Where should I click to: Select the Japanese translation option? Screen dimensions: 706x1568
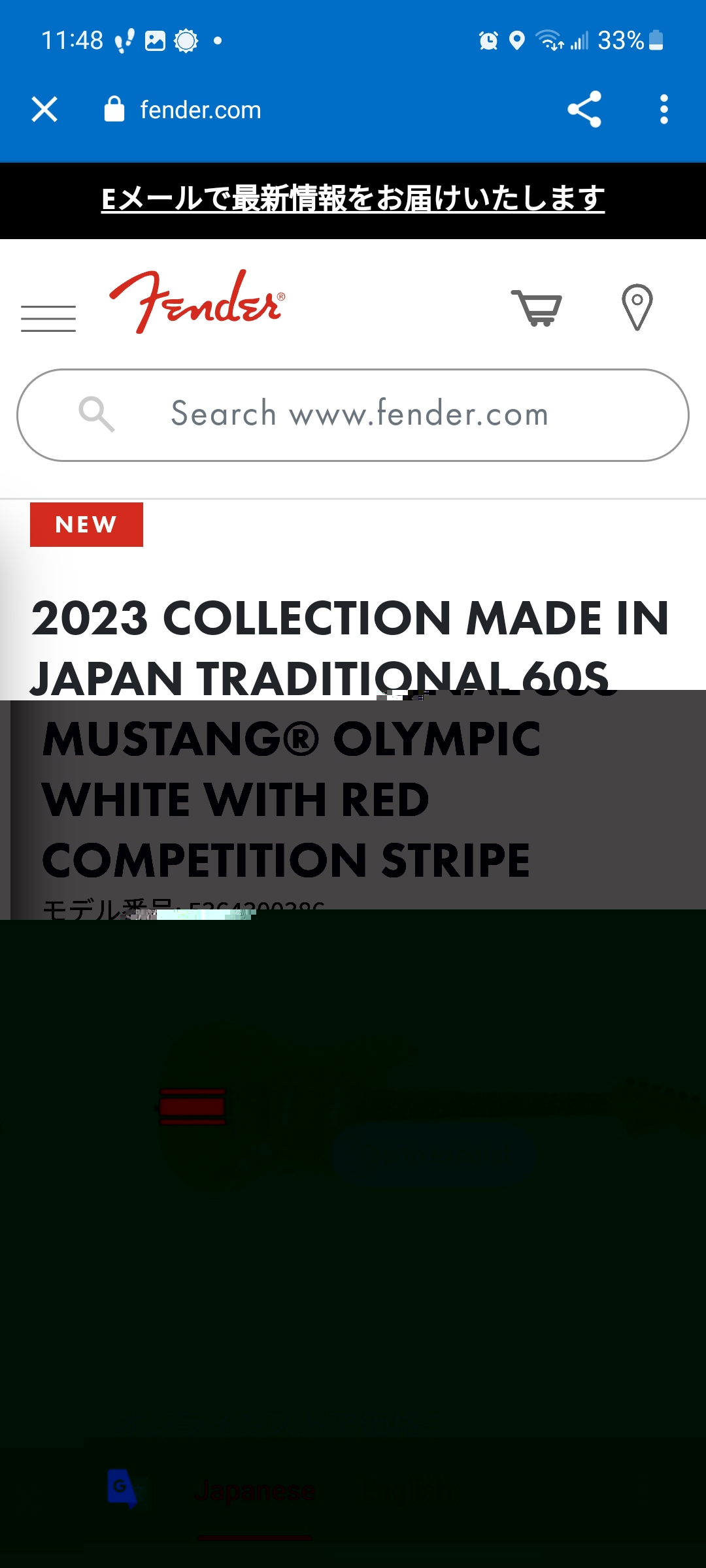(255, 1491)
